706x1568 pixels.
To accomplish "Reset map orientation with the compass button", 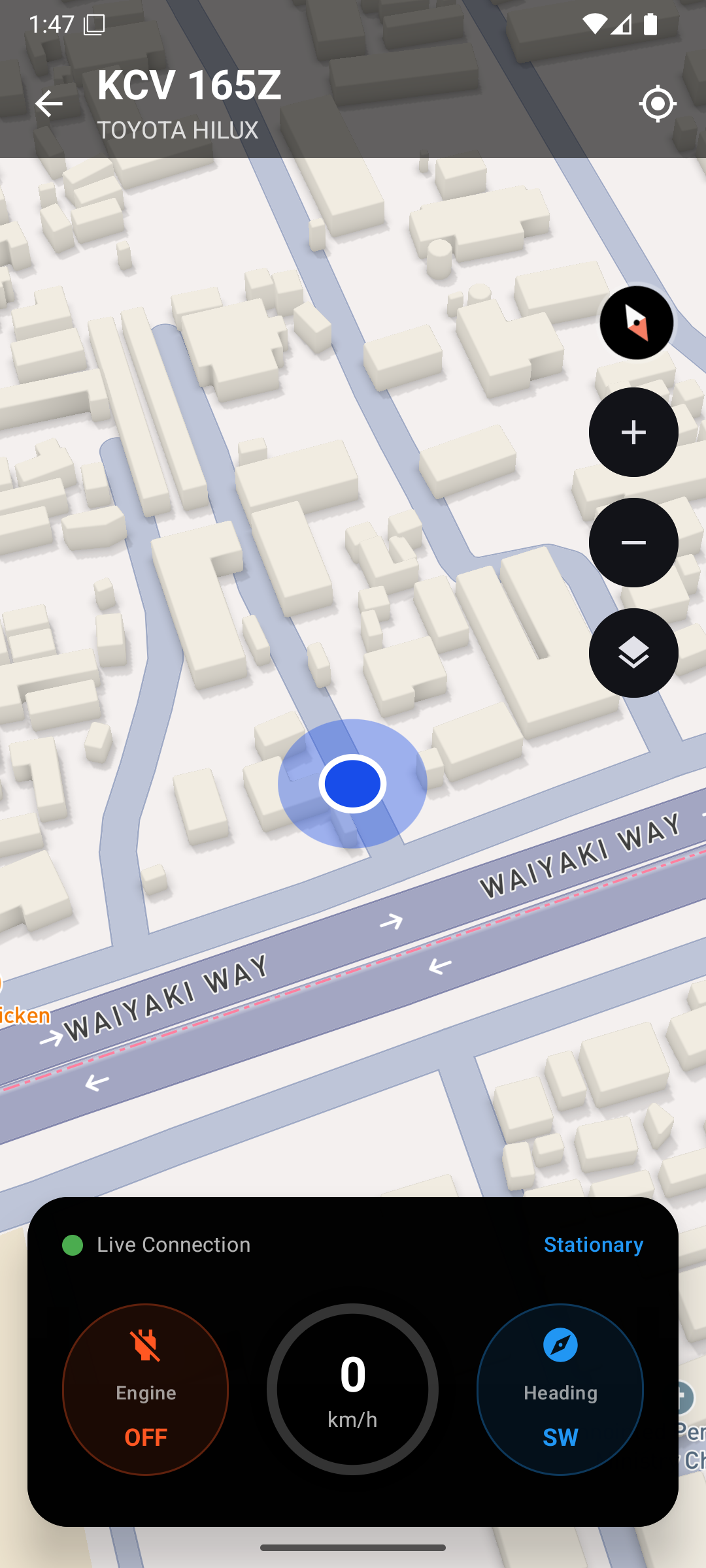I will pos(636,323).
